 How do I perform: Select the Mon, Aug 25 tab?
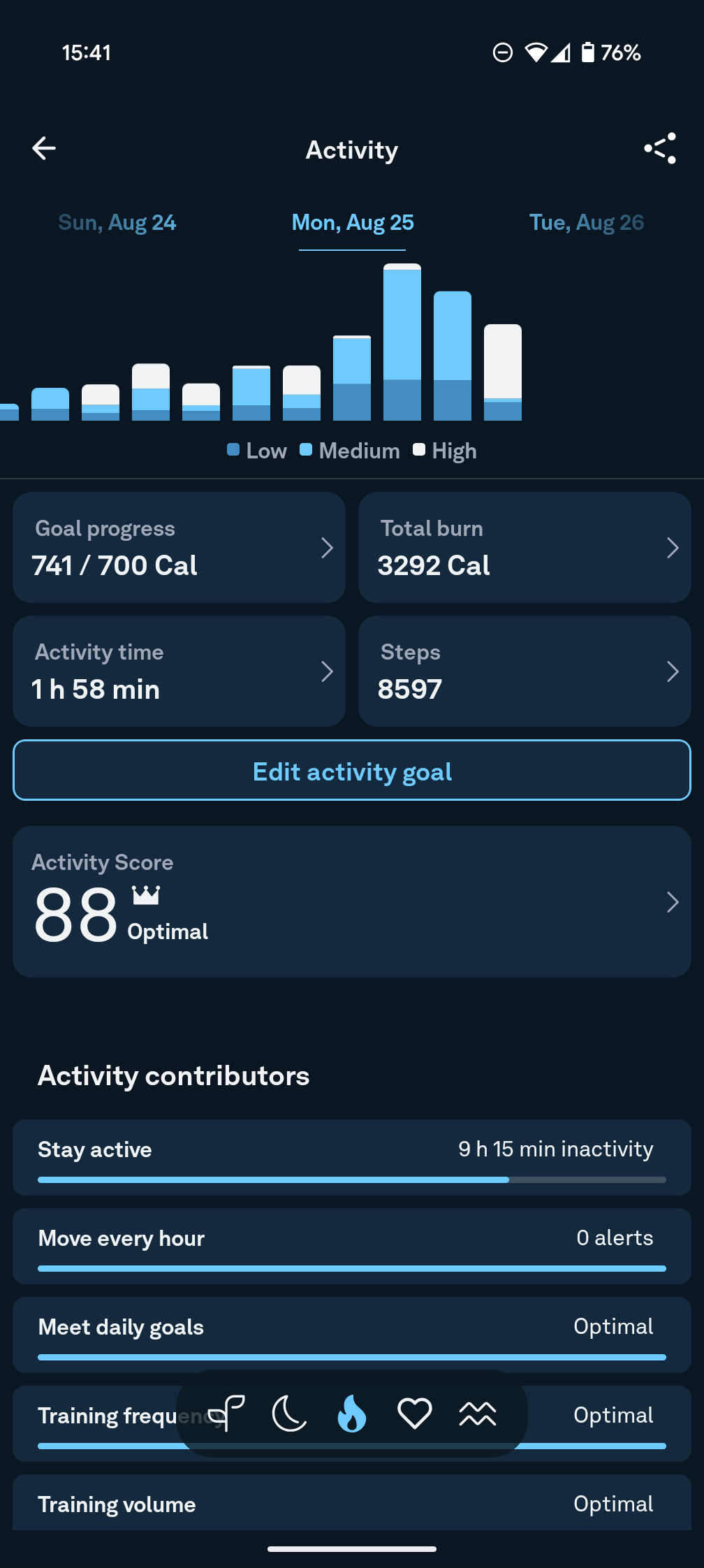click(353, 222)
